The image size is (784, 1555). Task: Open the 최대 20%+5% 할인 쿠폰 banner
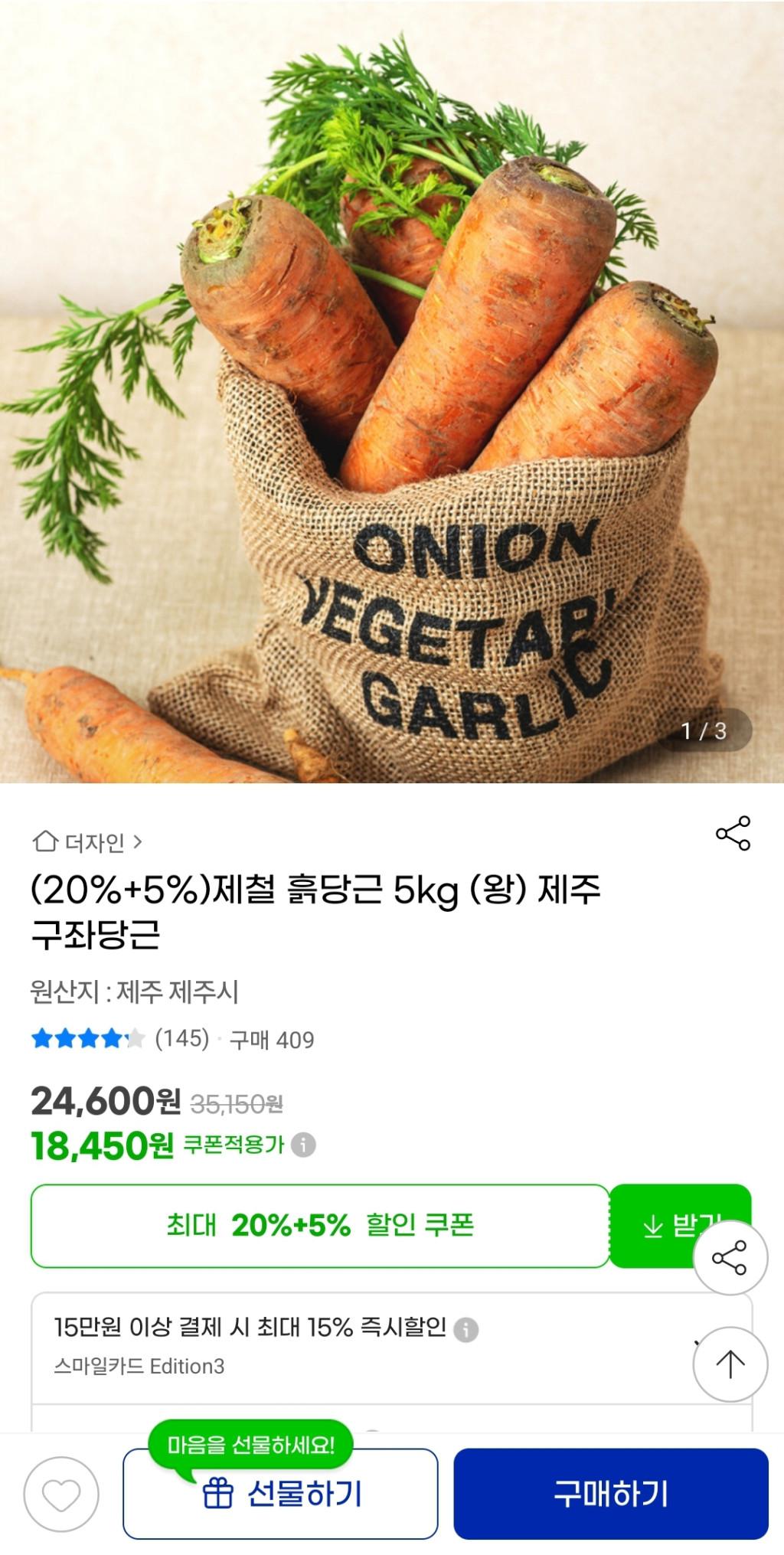point(320,1226)
